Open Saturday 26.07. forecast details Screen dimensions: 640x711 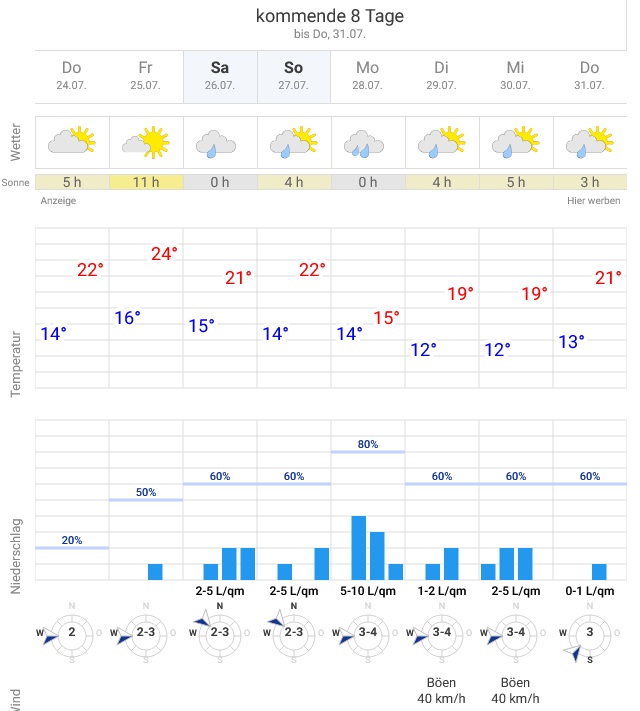(220, 77)
